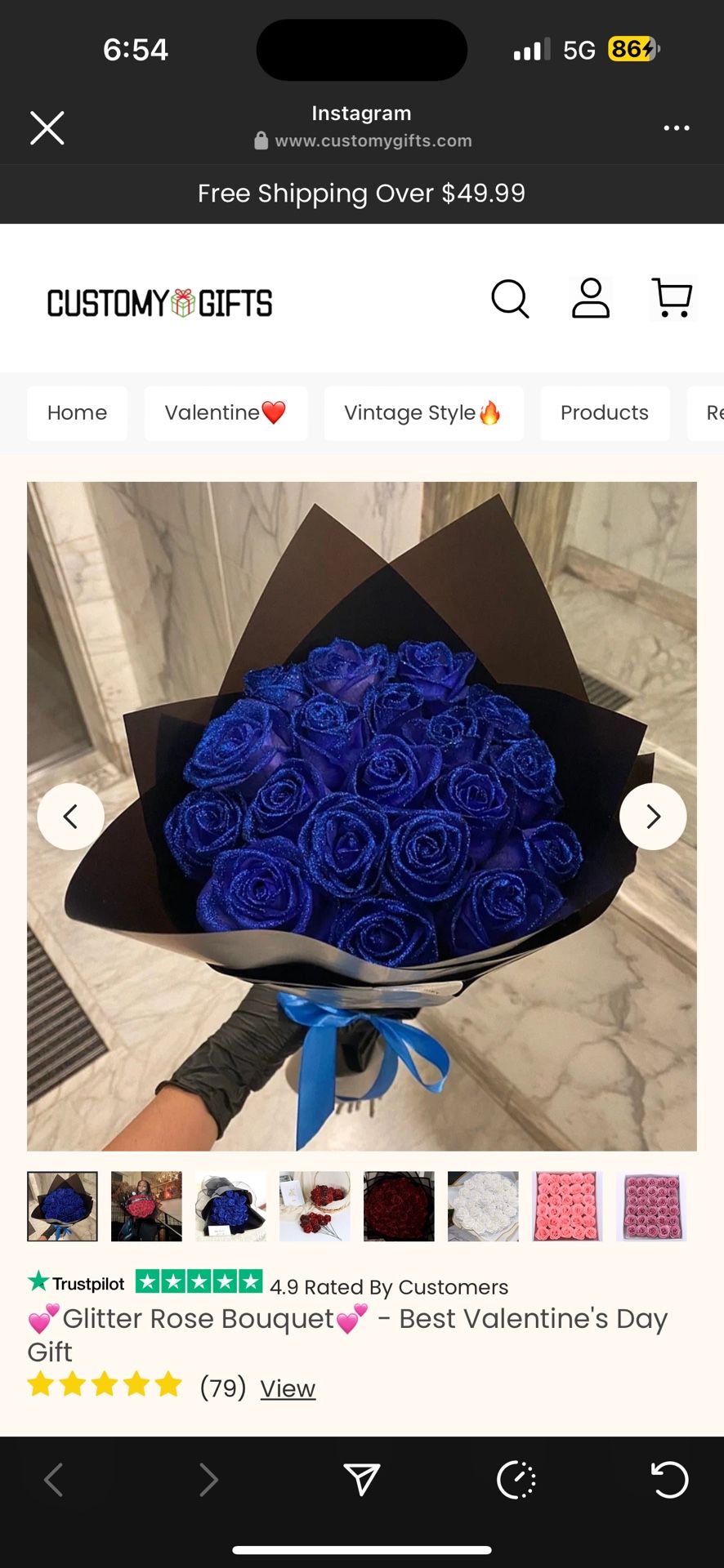
Task: Go to the Home category
Action: click(x=77, y=413)
